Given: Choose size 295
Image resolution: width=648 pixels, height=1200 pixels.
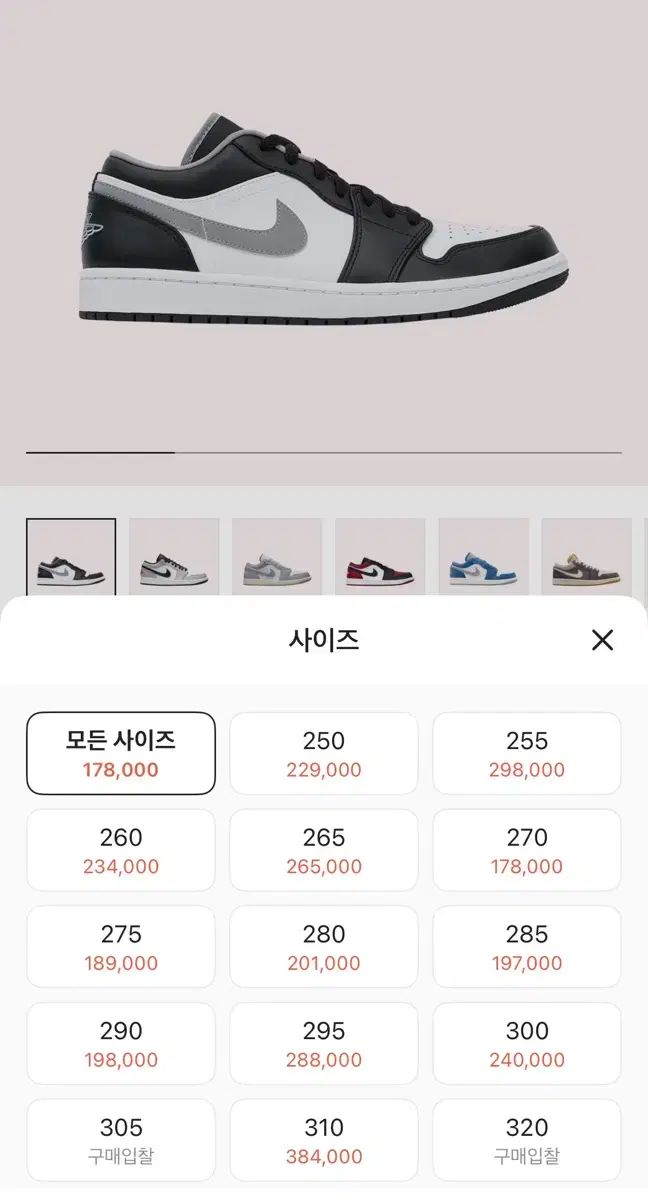Looking at the screenshot, I should click(324, 1043).
